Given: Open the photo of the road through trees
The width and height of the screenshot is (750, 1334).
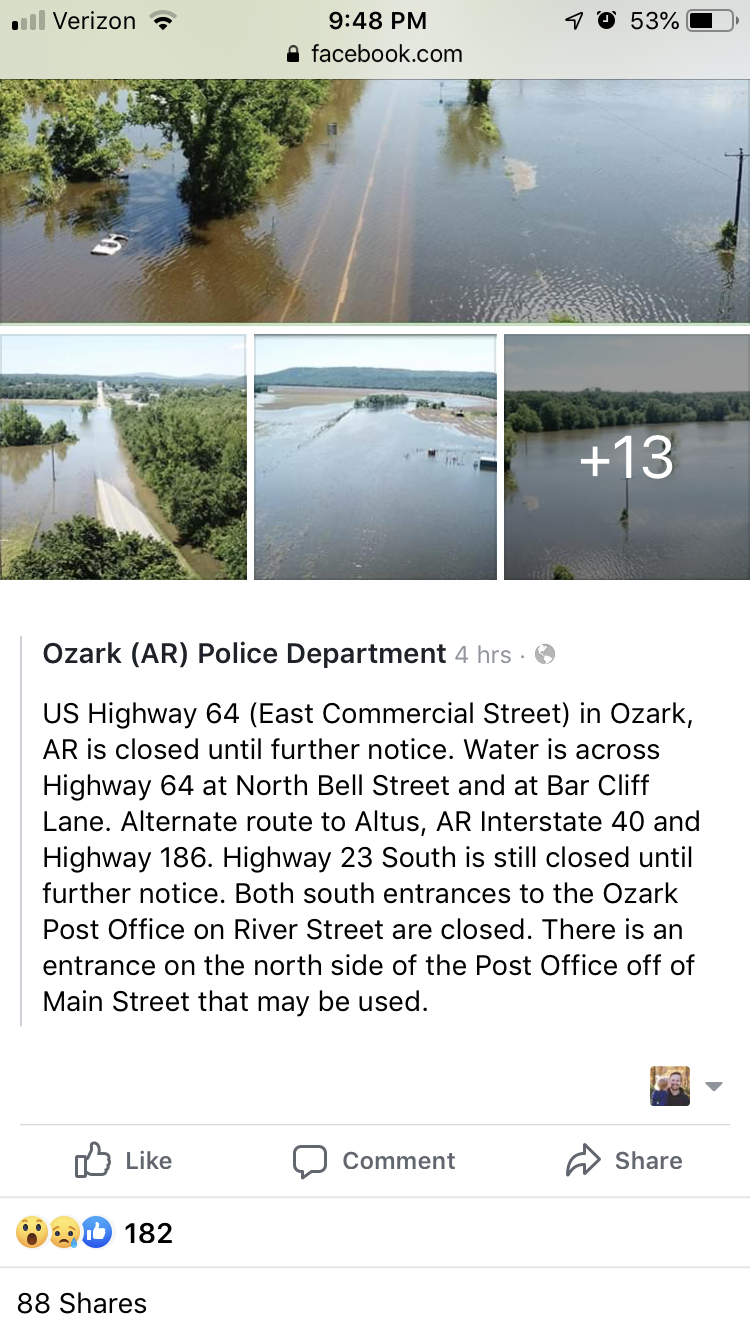Looking at the screenshot, I should pos(123,457).
